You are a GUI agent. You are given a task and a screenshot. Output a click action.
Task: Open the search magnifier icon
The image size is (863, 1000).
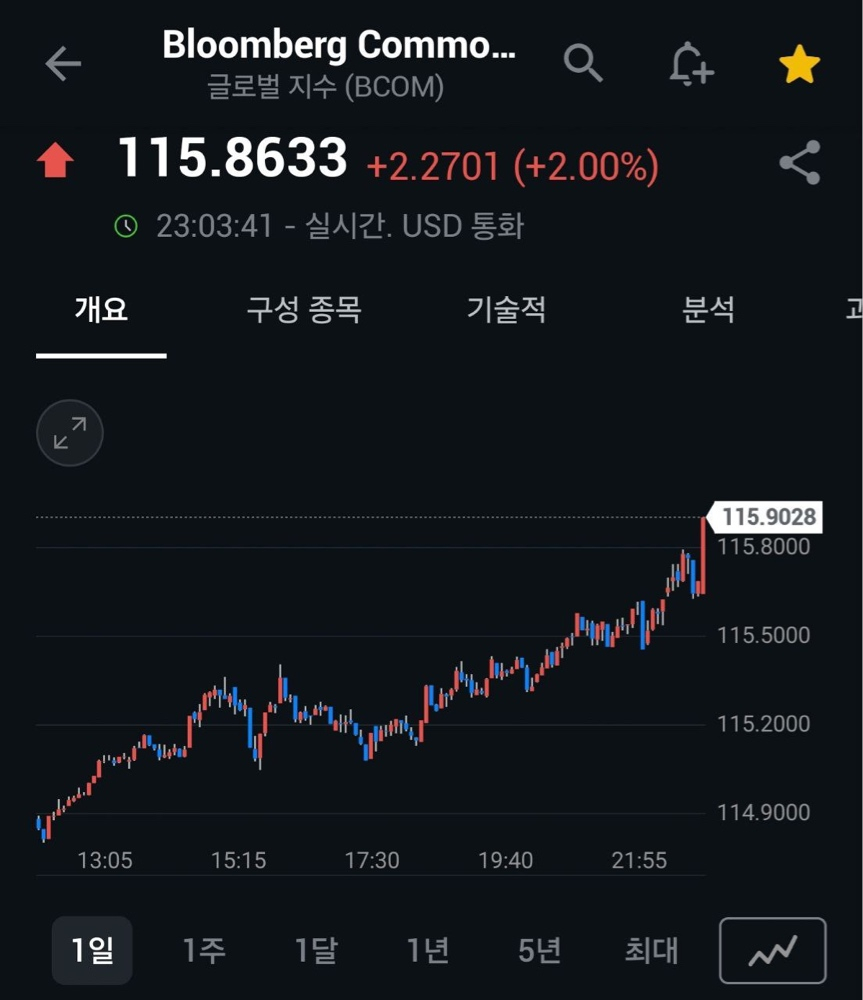[x=583, y=63]
